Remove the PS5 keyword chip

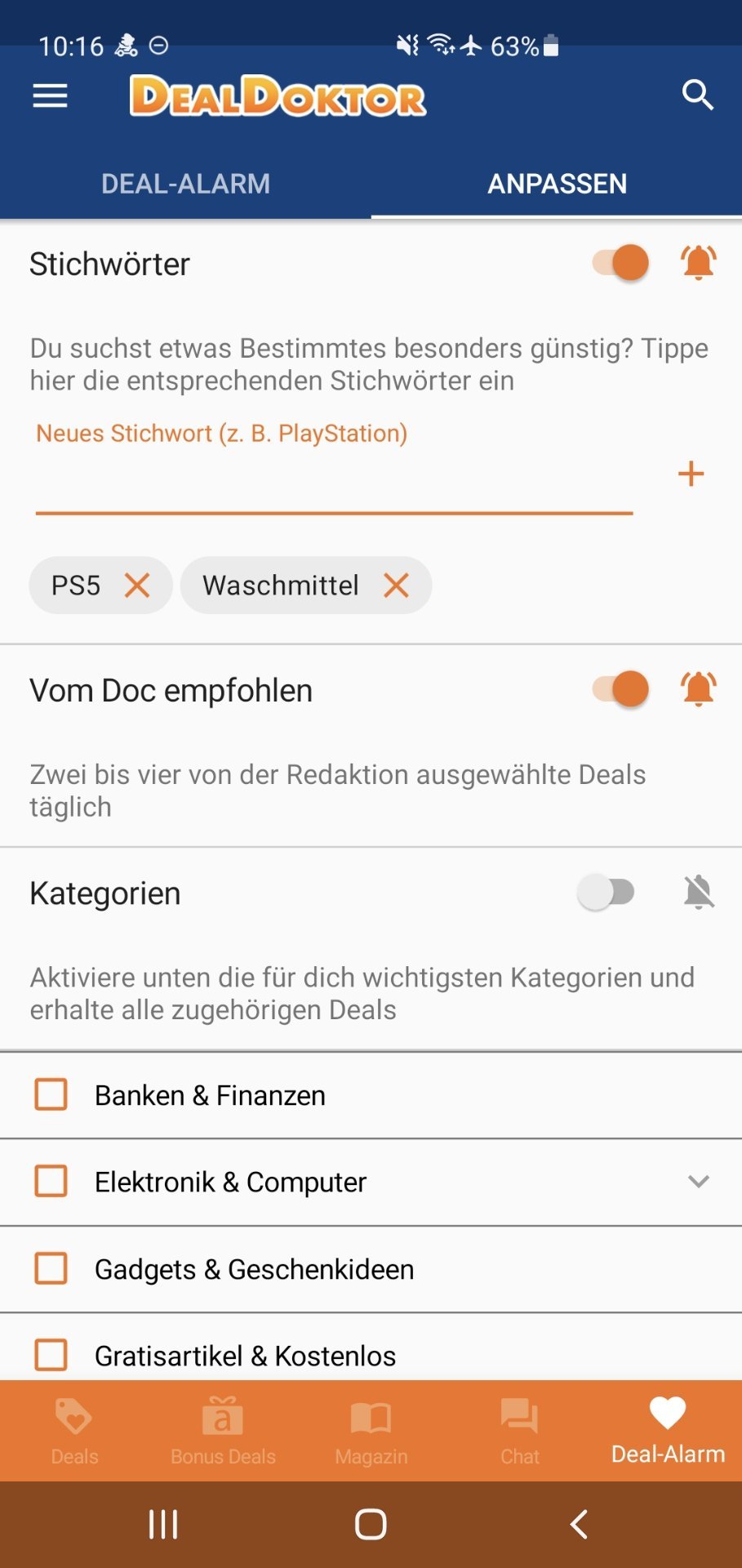pos(137,585)
